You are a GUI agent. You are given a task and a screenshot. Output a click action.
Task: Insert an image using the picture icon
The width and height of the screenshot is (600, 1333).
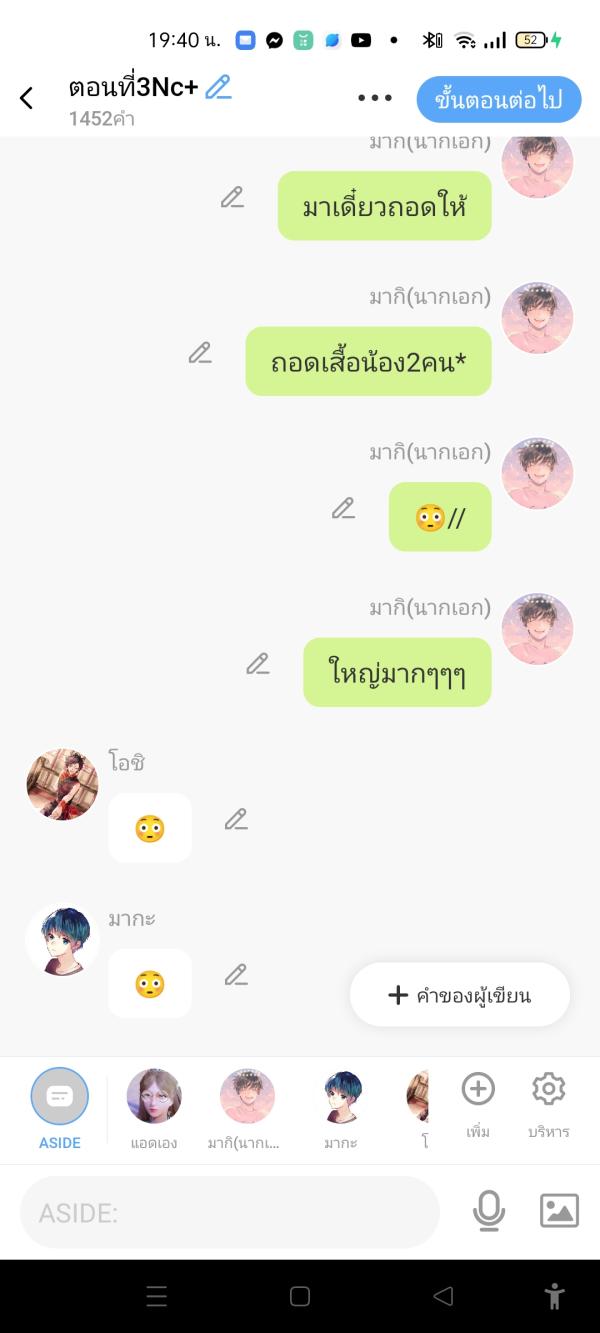click(559, 1212)
